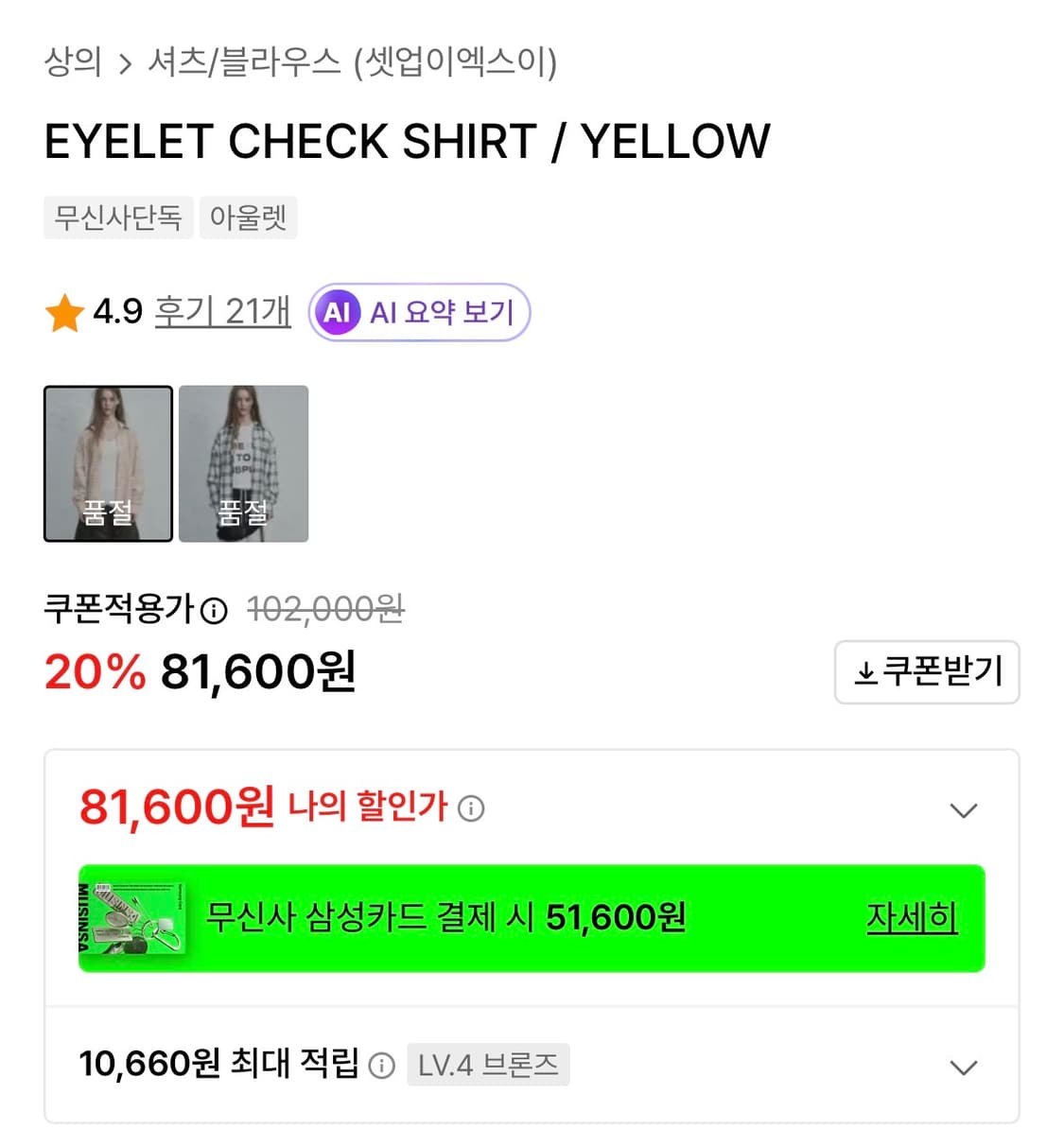The image size is (1064, 1146).
Task: Open the info icon next to 쿠폰적용가
Action: point(214,611)
